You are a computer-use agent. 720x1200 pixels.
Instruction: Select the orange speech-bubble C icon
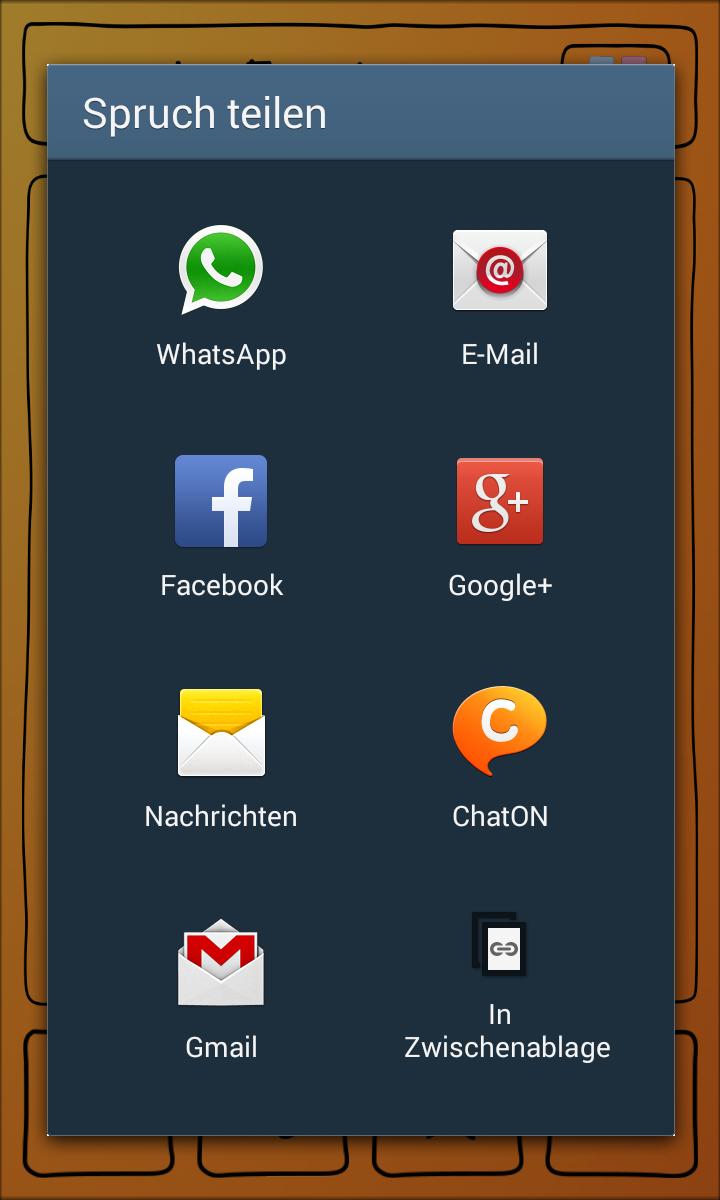coord(499,732)
